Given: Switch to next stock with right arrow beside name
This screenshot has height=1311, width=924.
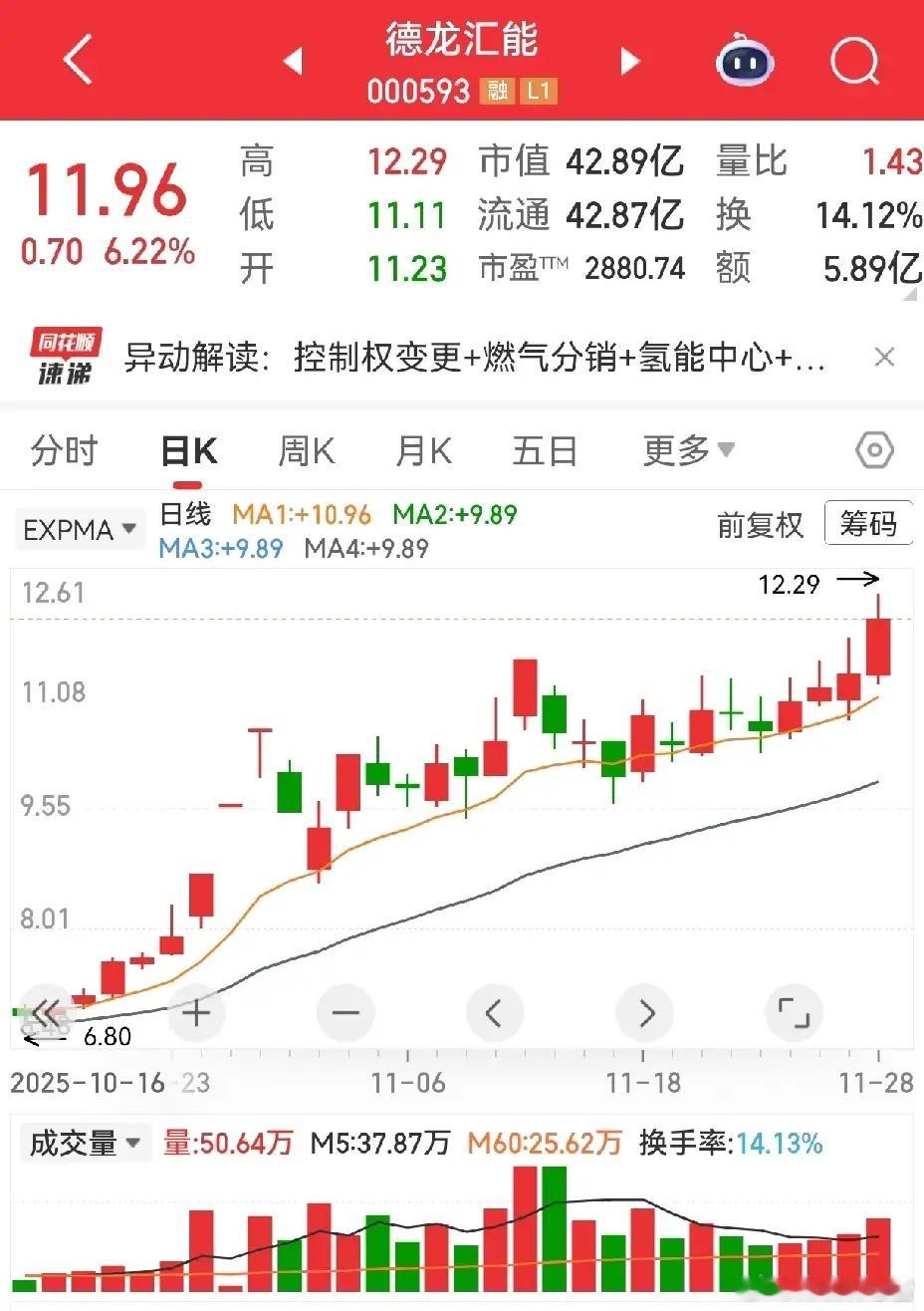Looking at the screenshot, I should [630, 60].
